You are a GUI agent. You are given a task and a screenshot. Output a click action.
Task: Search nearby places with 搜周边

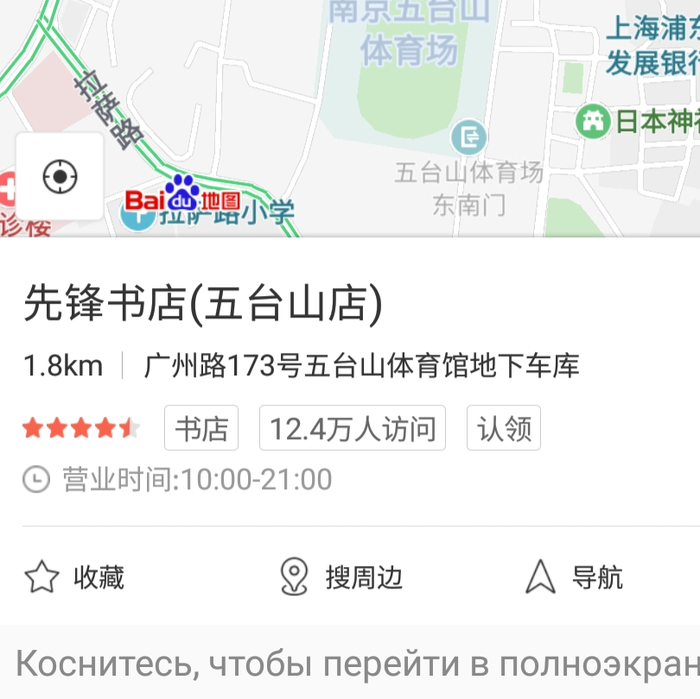[342, 577]
